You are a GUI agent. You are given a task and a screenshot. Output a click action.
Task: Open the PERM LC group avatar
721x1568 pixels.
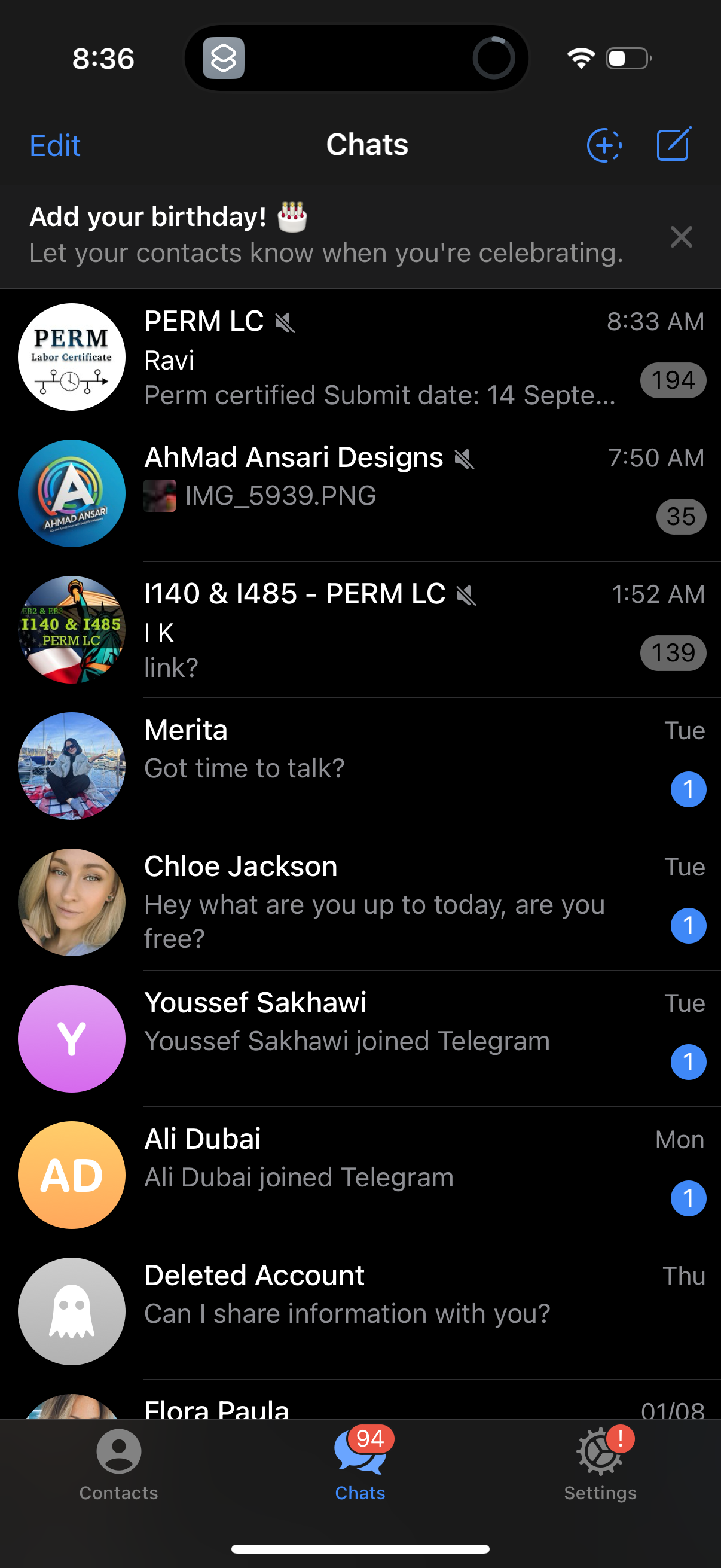(x=71, y=357)
